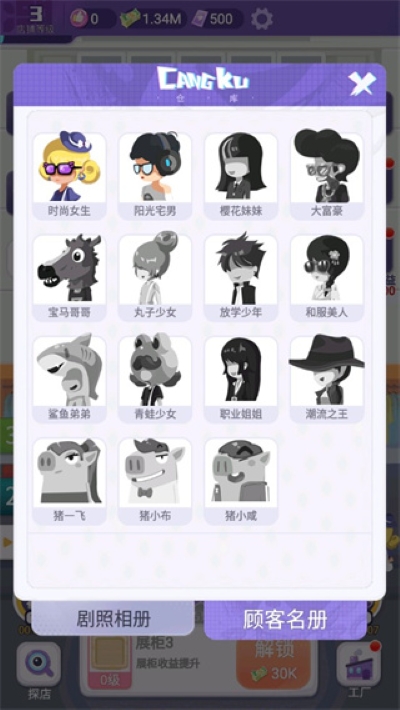Image resolution: width=400 pixels, height=710 pixels.
Task: Open the 宝马哥哥 horse-head character
Action: coord(69,278)
